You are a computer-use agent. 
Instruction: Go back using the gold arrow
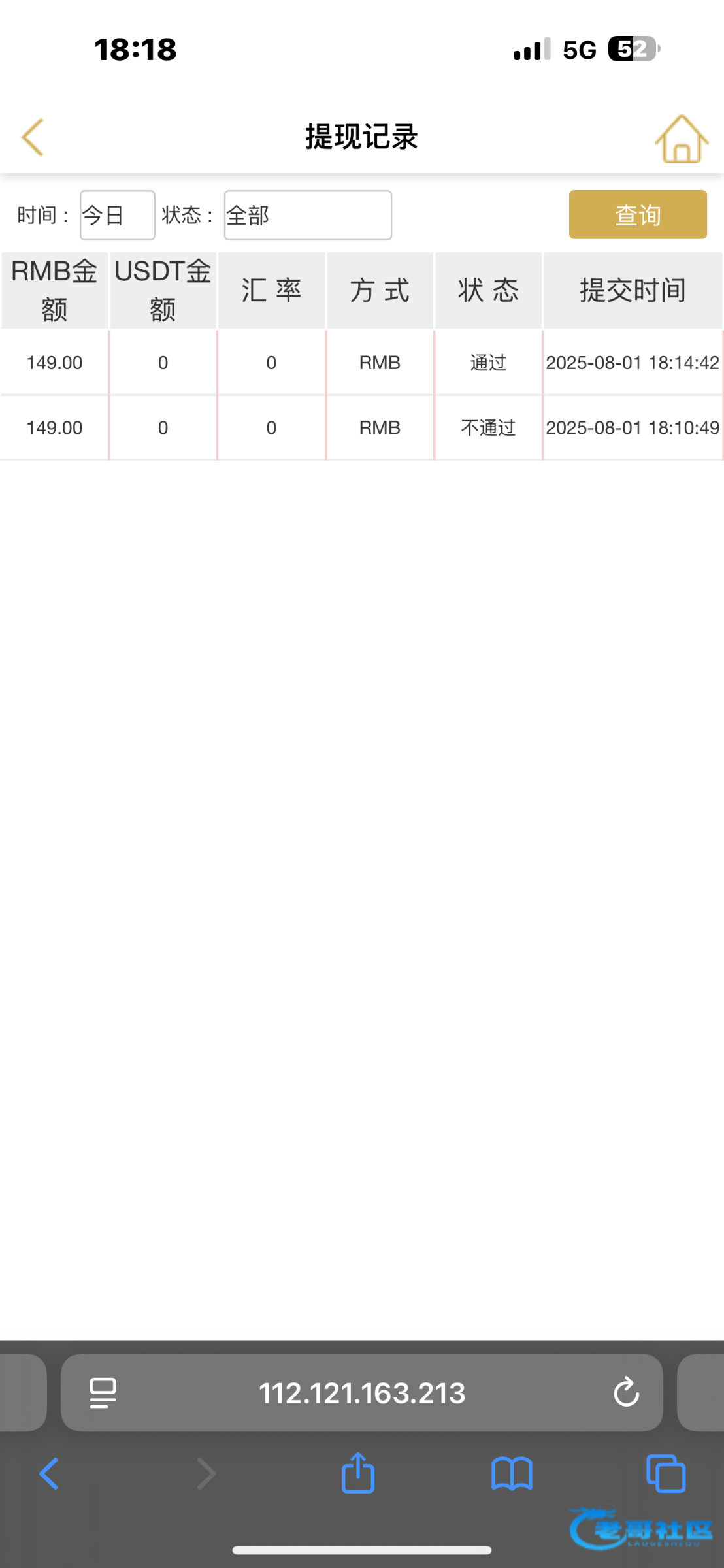pos(32,137)
